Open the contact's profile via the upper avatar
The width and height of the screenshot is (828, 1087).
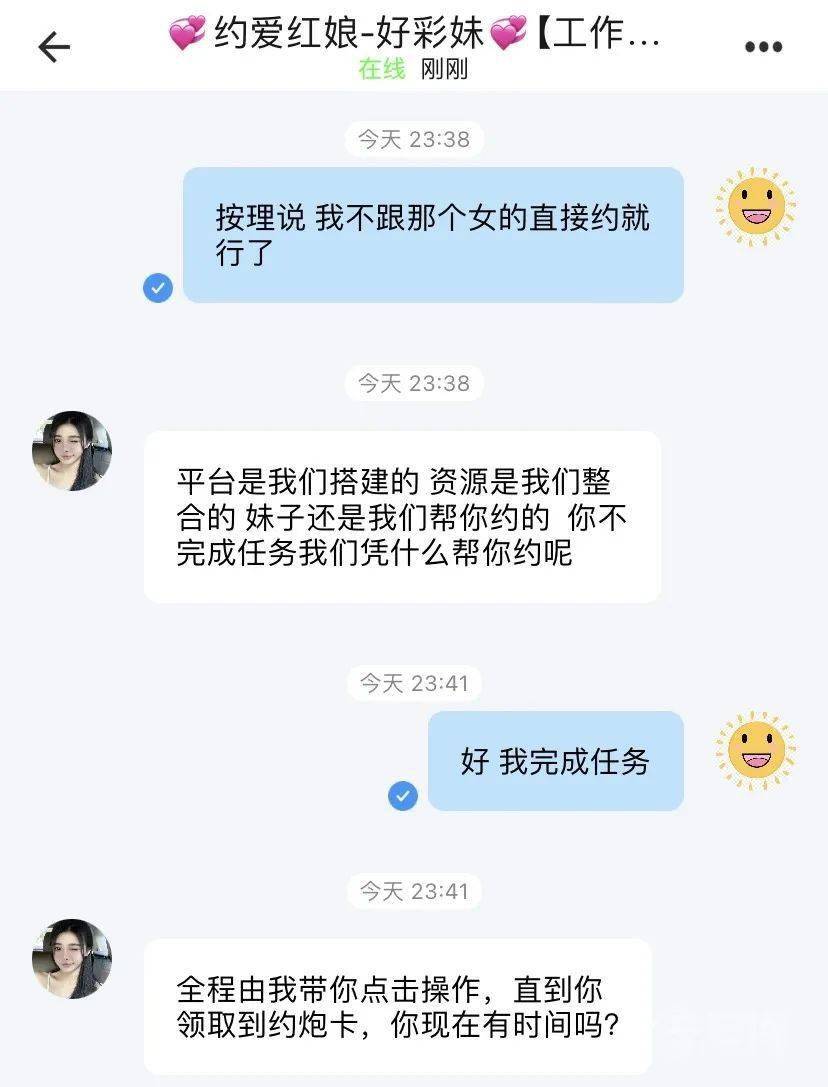[x=70, y=449]
